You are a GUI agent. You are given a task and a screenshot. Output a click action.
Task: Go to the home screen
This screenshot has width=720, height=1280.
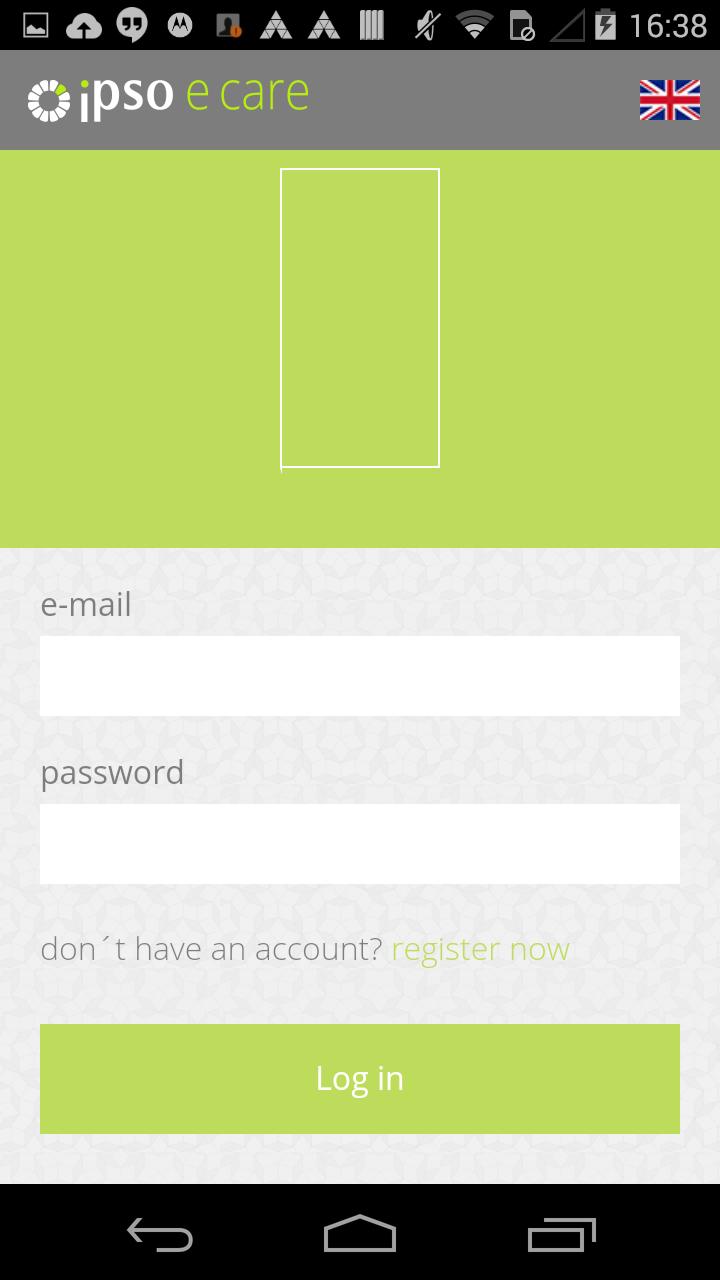[x=360, y=1234]
